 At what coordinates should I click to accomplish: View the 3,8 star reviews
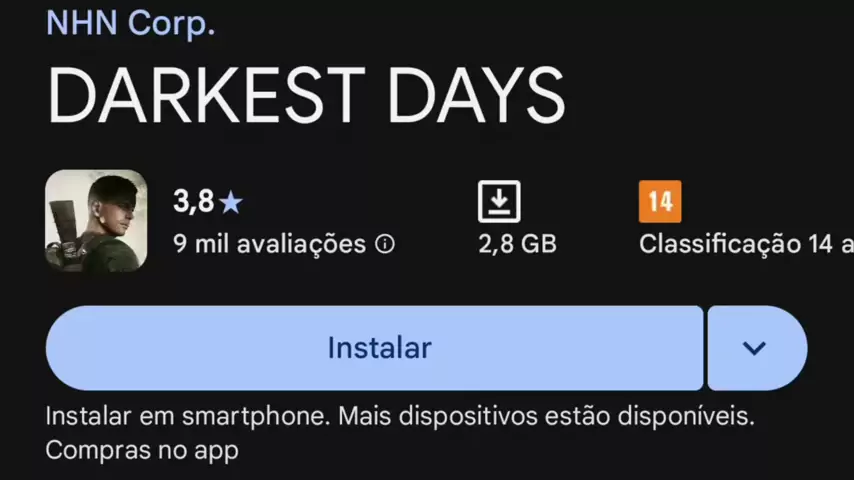click(x=208, y=202)
